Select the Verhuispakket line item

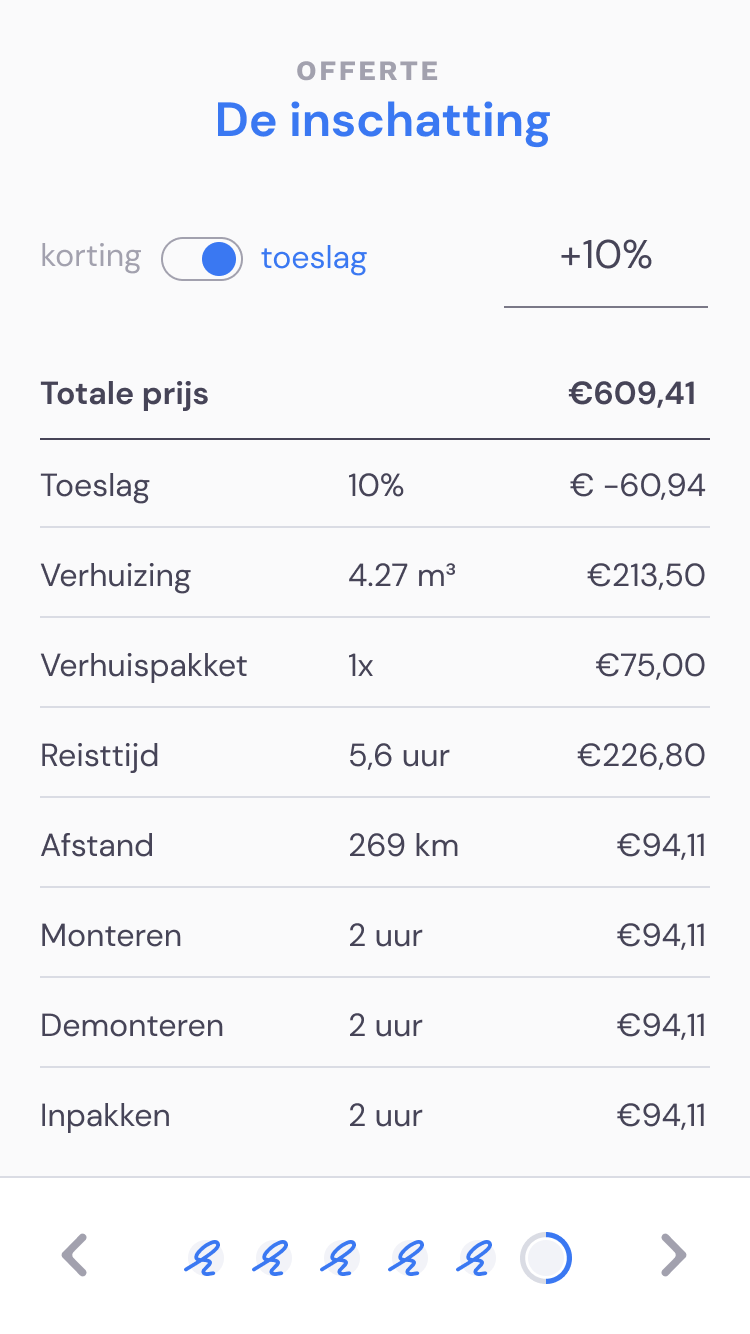point(374,665)
